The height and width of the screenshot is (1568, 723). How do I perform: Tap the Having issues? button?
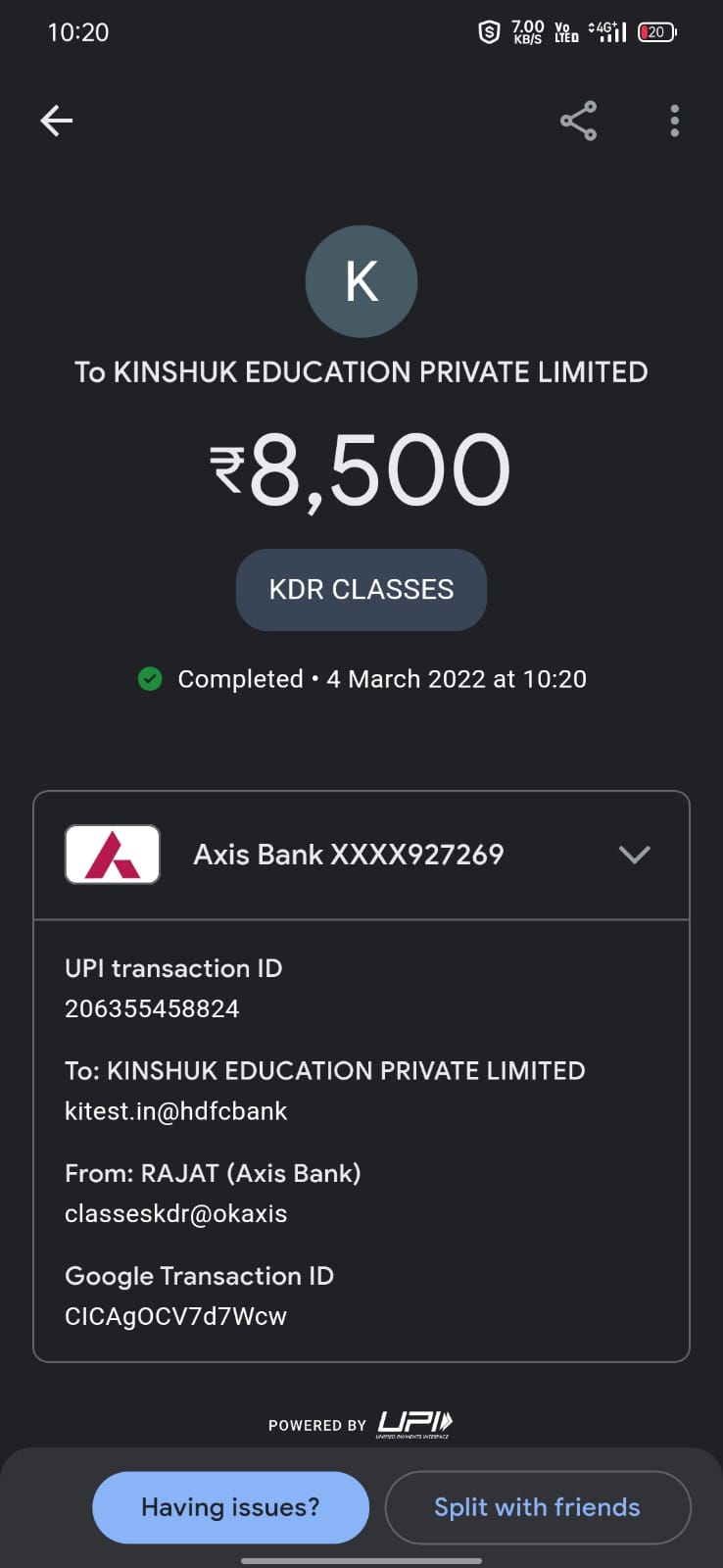[x=230, y=1506]
